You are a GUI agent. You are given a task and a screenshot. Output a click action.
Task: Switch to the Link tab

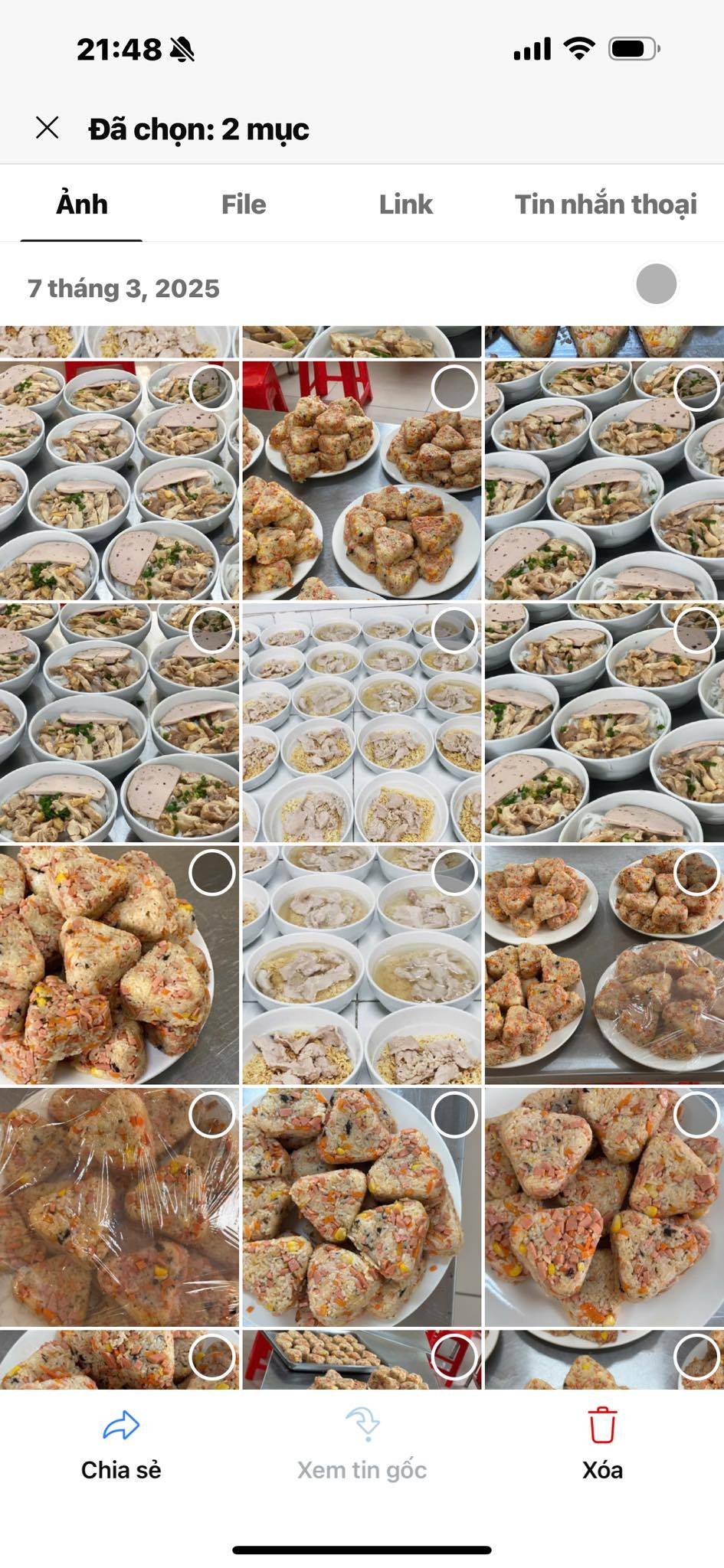point(405,204)
